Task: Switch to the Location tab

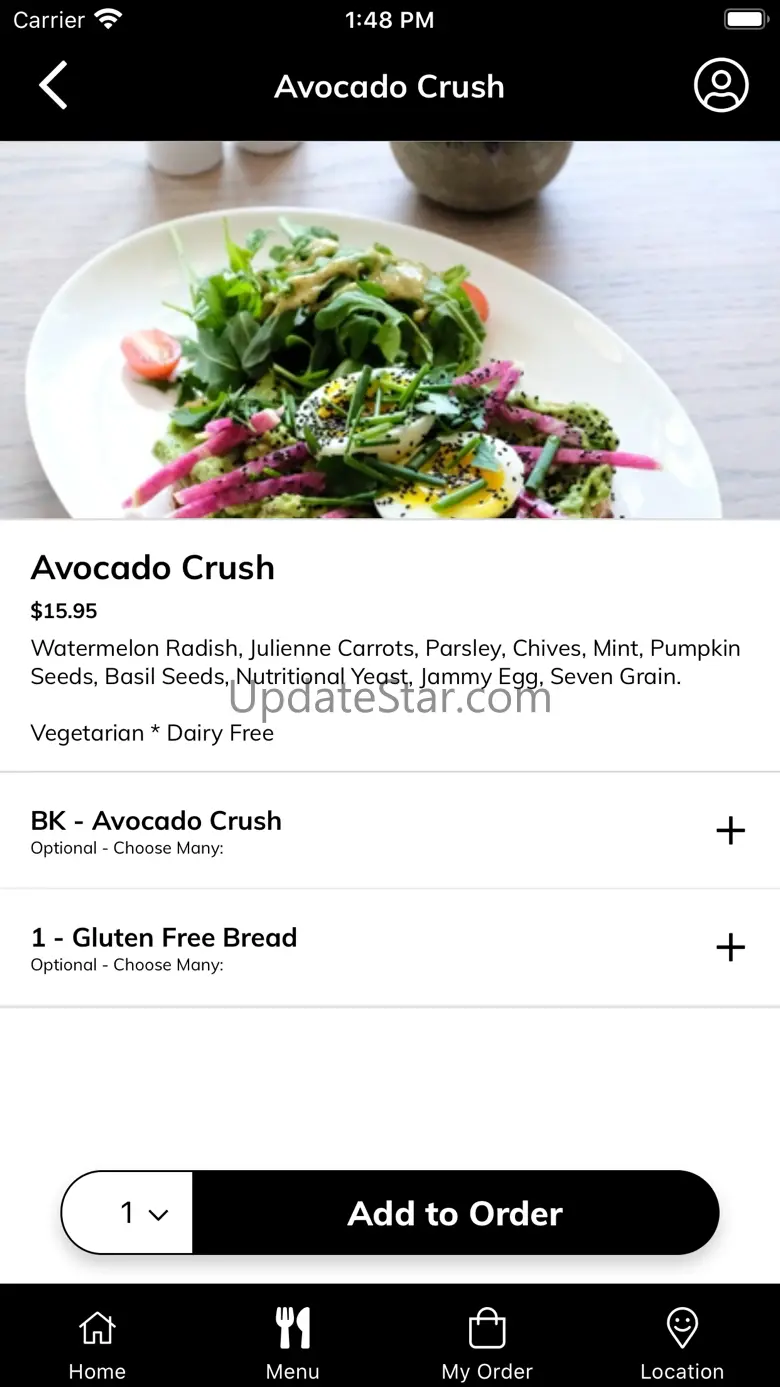Action: 682,1343
